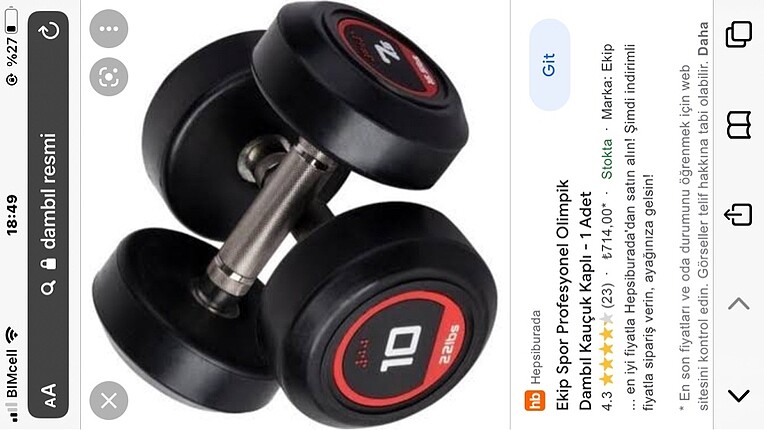Open Safari bookmarks

pyautogui.click(x=738, y=124)
